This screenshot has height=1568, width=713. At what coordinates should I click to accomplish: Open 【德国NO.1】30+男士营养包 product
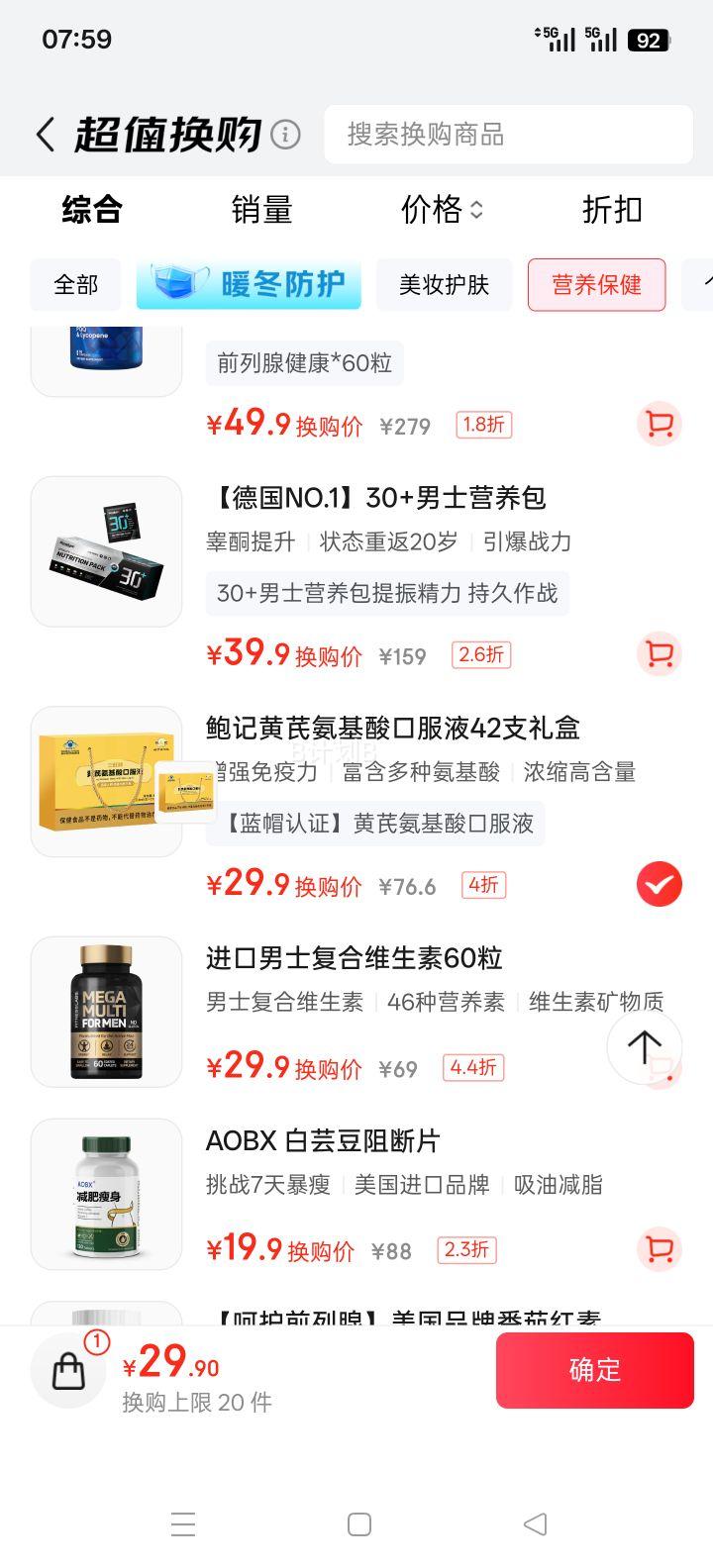pyautogui.click(x=376, y=498)
